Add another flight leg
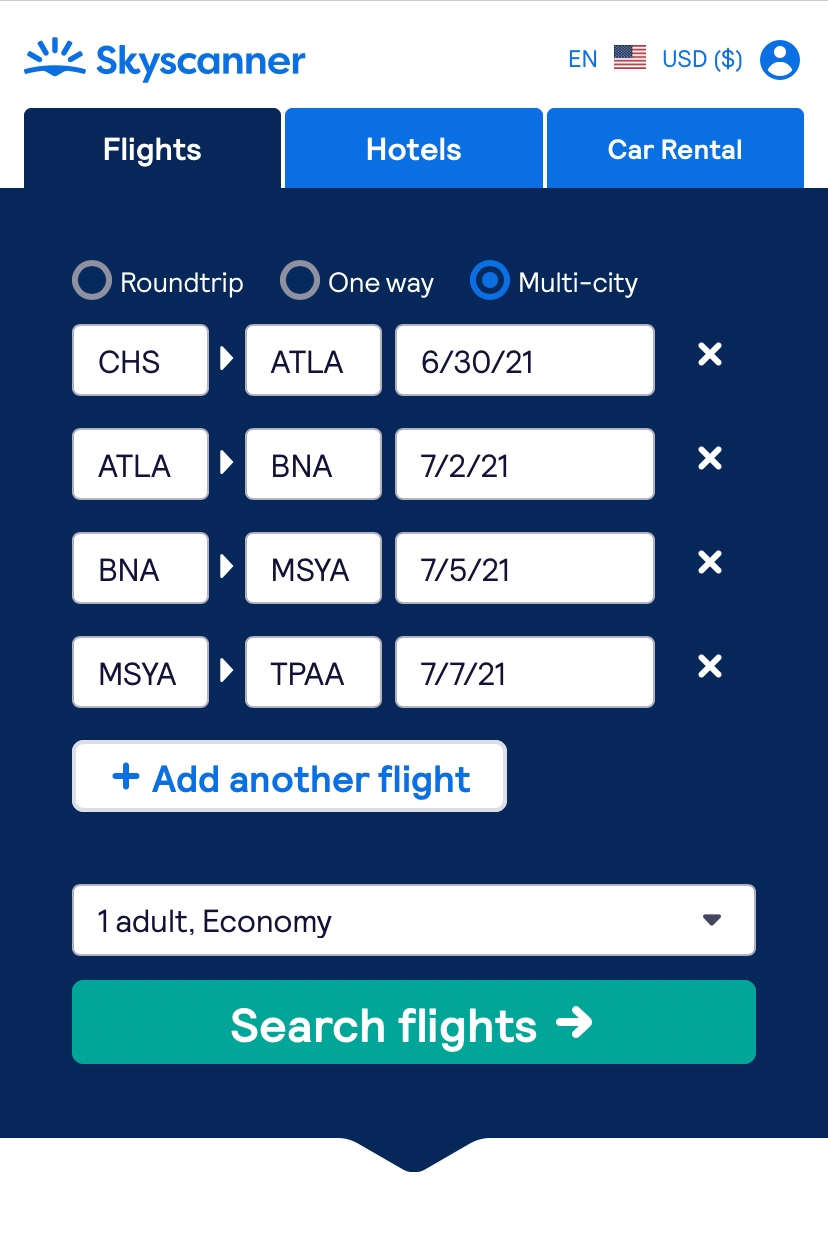The width and height of the screenshot is (828, 1233). [289, 776]
